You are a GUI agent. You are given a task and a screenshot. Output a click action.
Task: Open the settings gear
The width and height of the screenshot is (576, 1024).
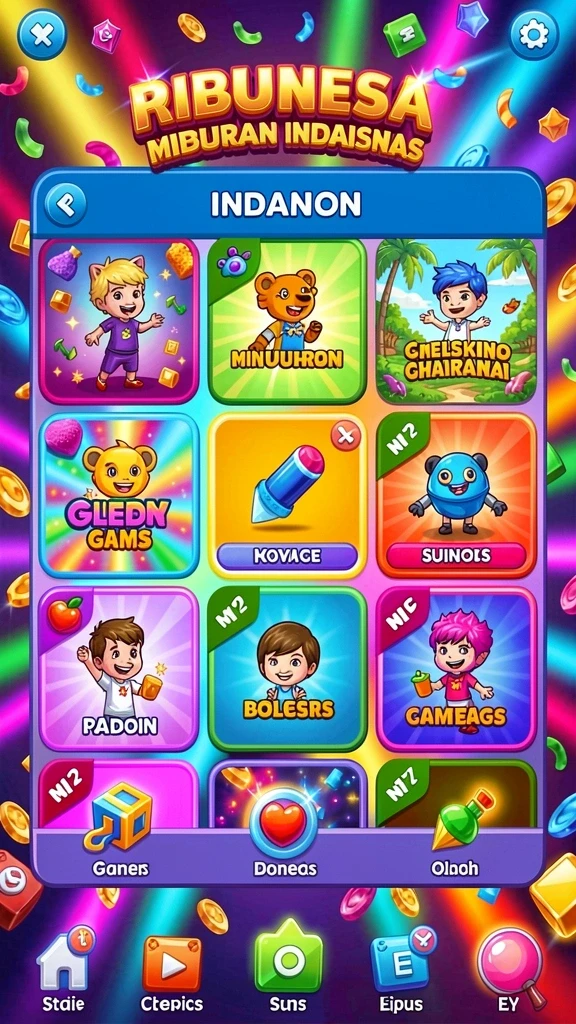[x=534, y=35]
